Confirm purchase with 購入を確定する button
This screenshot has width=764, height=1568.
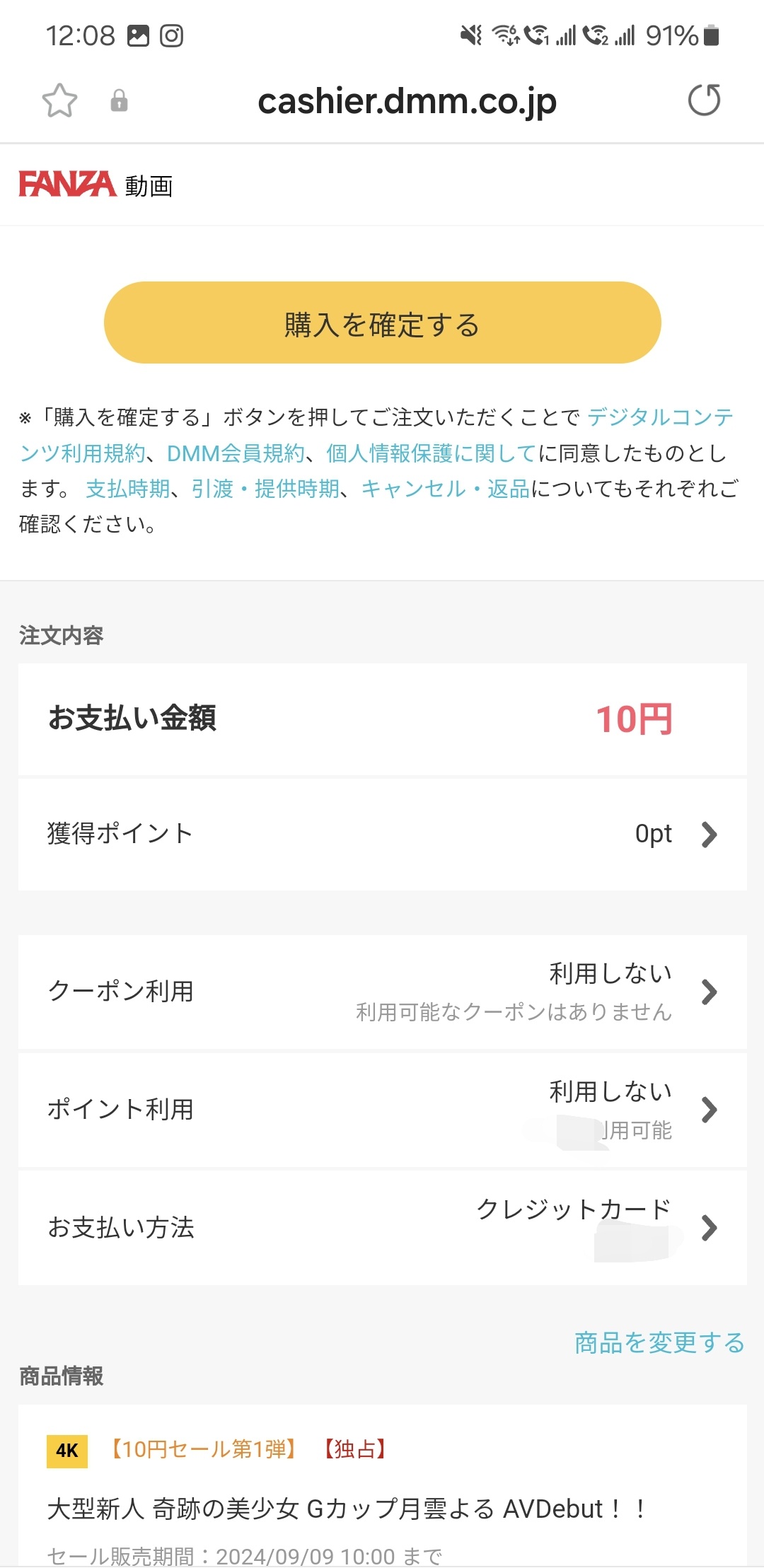click(x=382, y=323)
